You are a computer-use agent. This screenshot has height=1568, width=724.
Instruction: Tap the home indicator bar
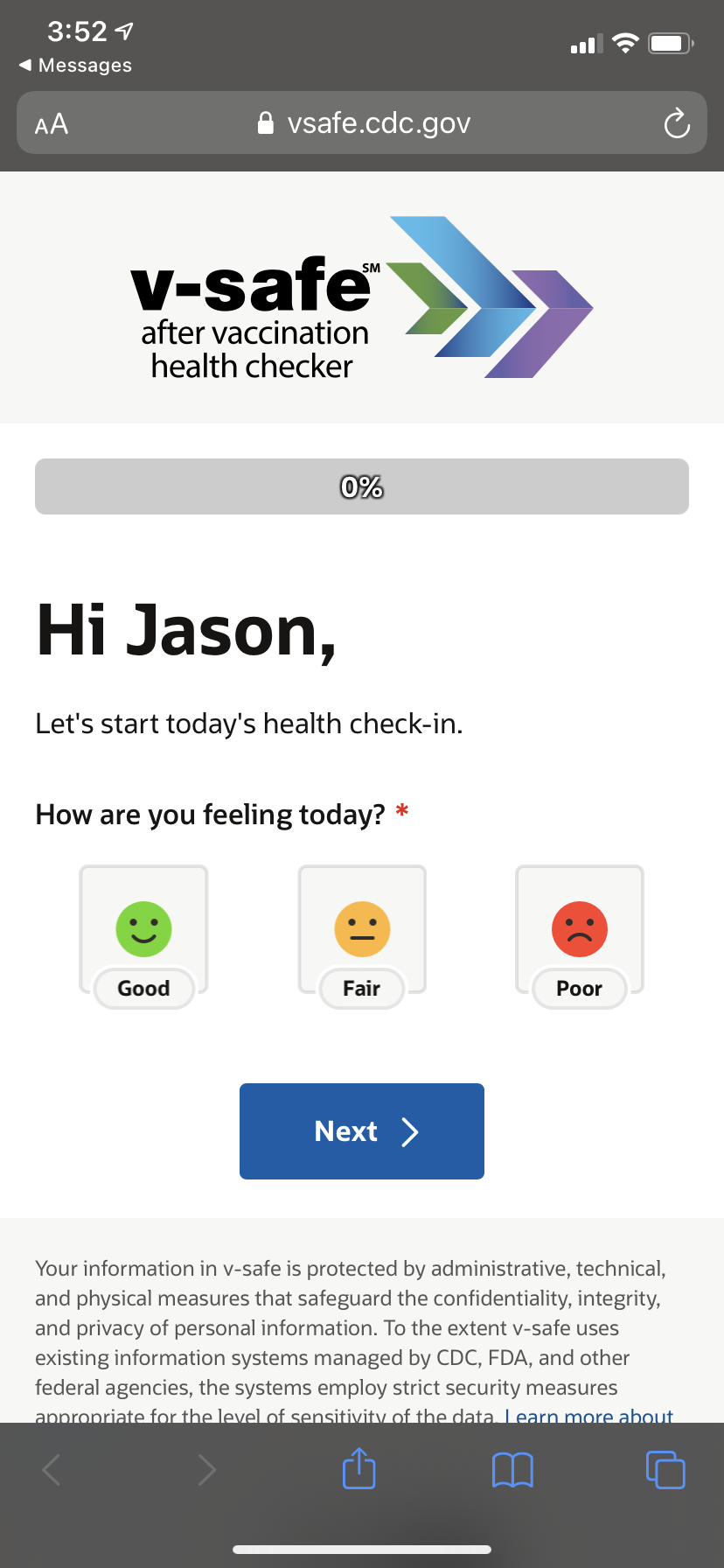pos(361,1547)
